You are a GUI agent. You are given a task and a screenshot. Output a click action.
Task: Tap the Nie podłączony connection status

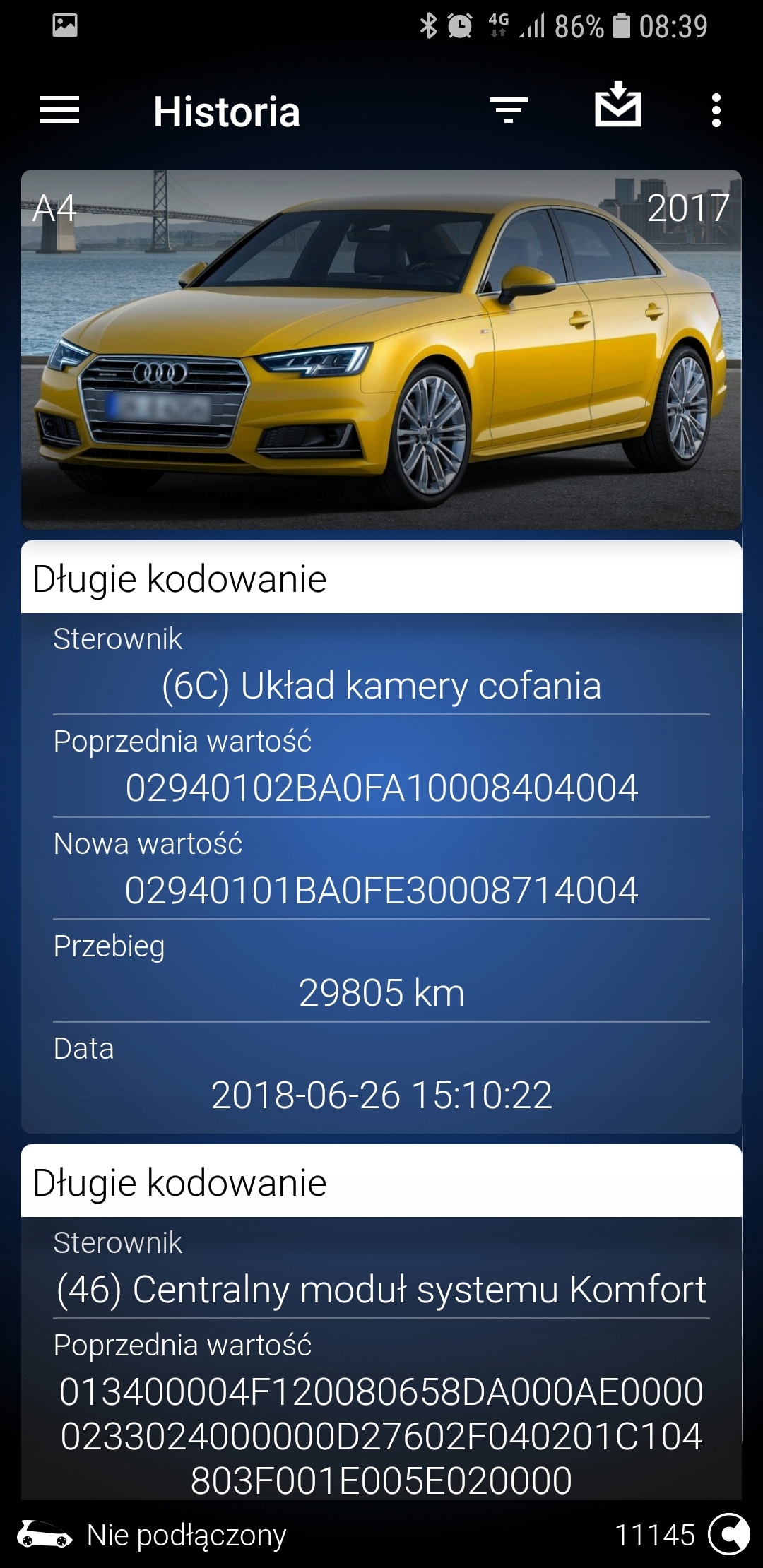[x=187, y=1535]
